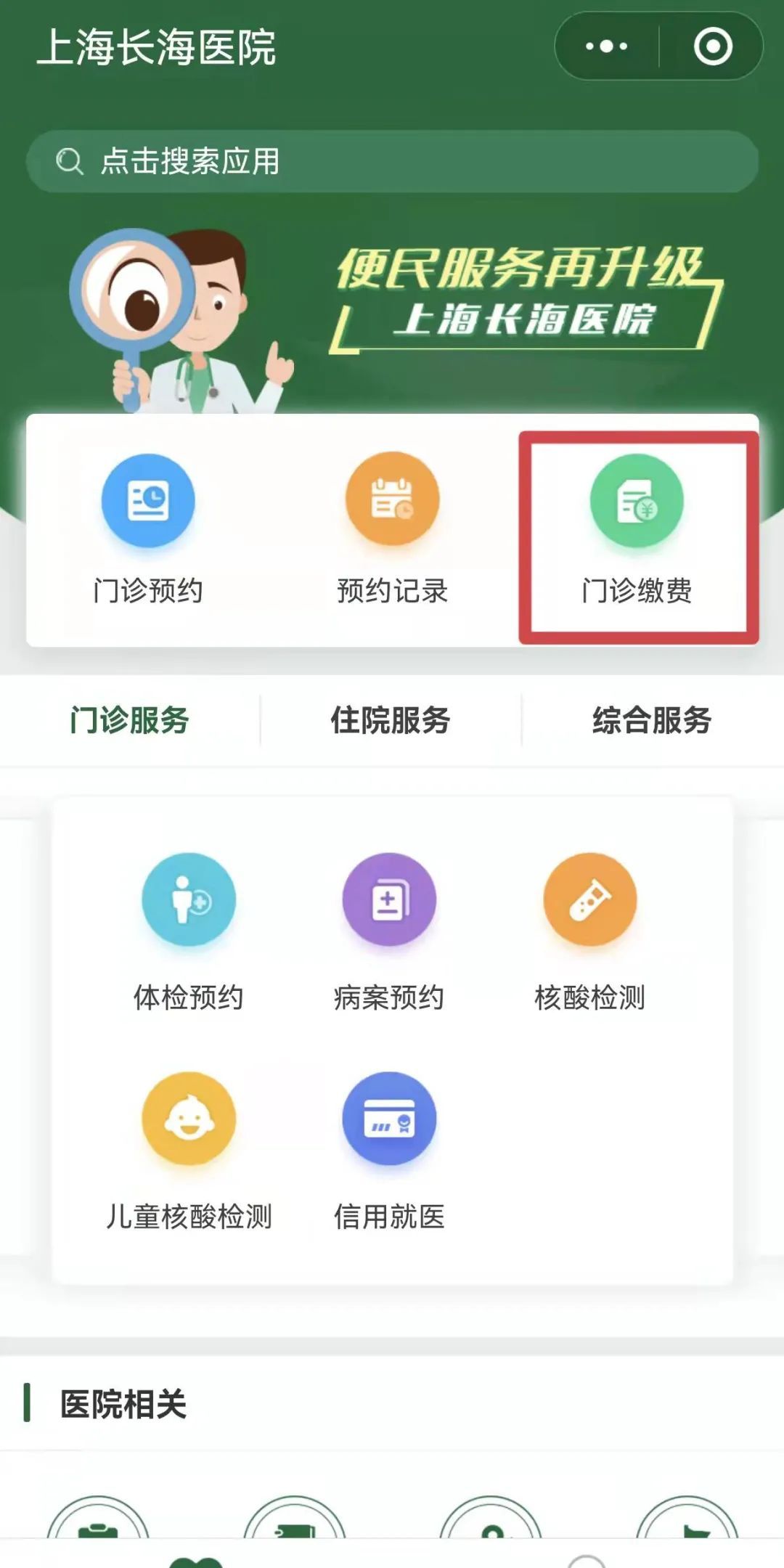This screenshot has width=784, height=1568.
Task: Open the mini program more-options menu
Action: coord(607,46)
